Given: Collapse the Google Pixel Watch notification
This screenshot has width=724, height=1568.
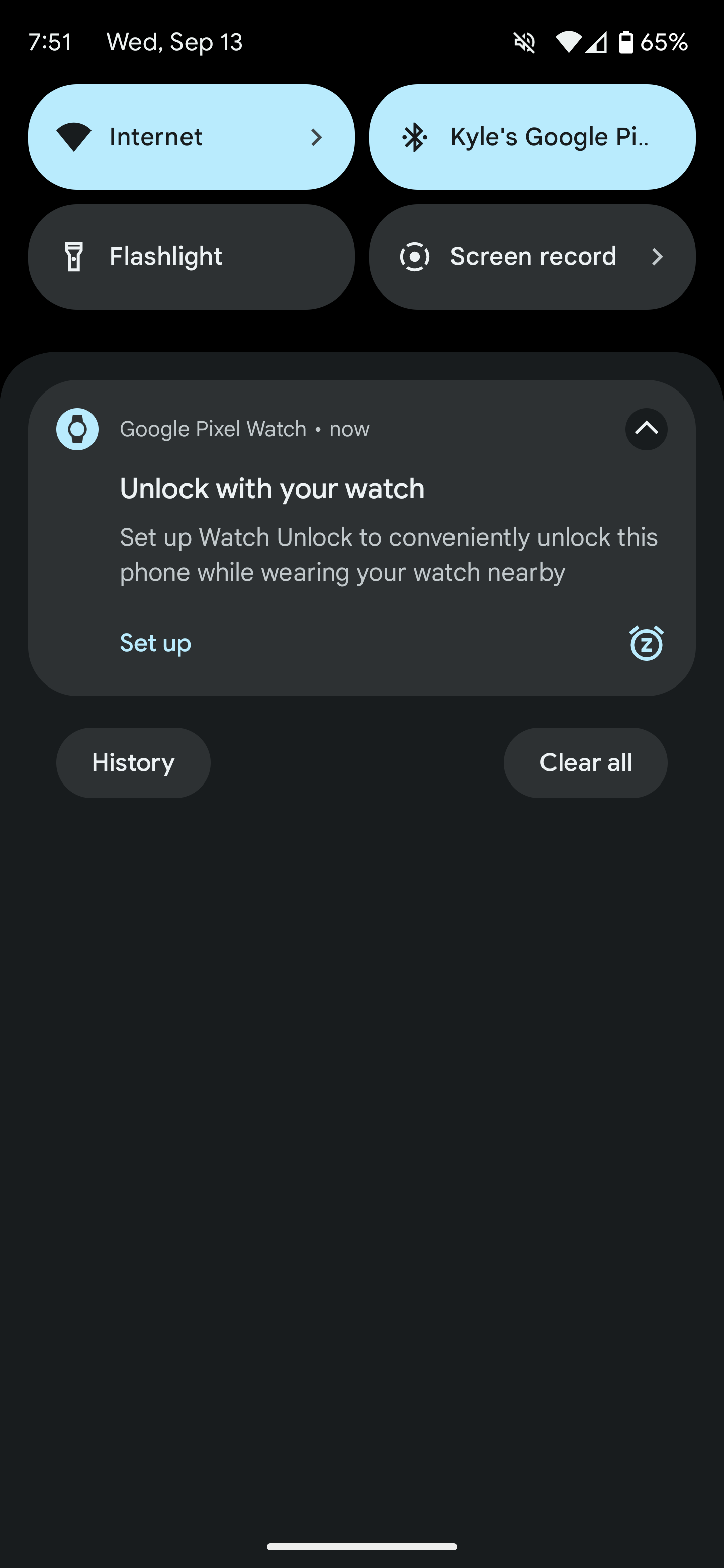Looking at the screenshot, I should [x=646, y=429].
